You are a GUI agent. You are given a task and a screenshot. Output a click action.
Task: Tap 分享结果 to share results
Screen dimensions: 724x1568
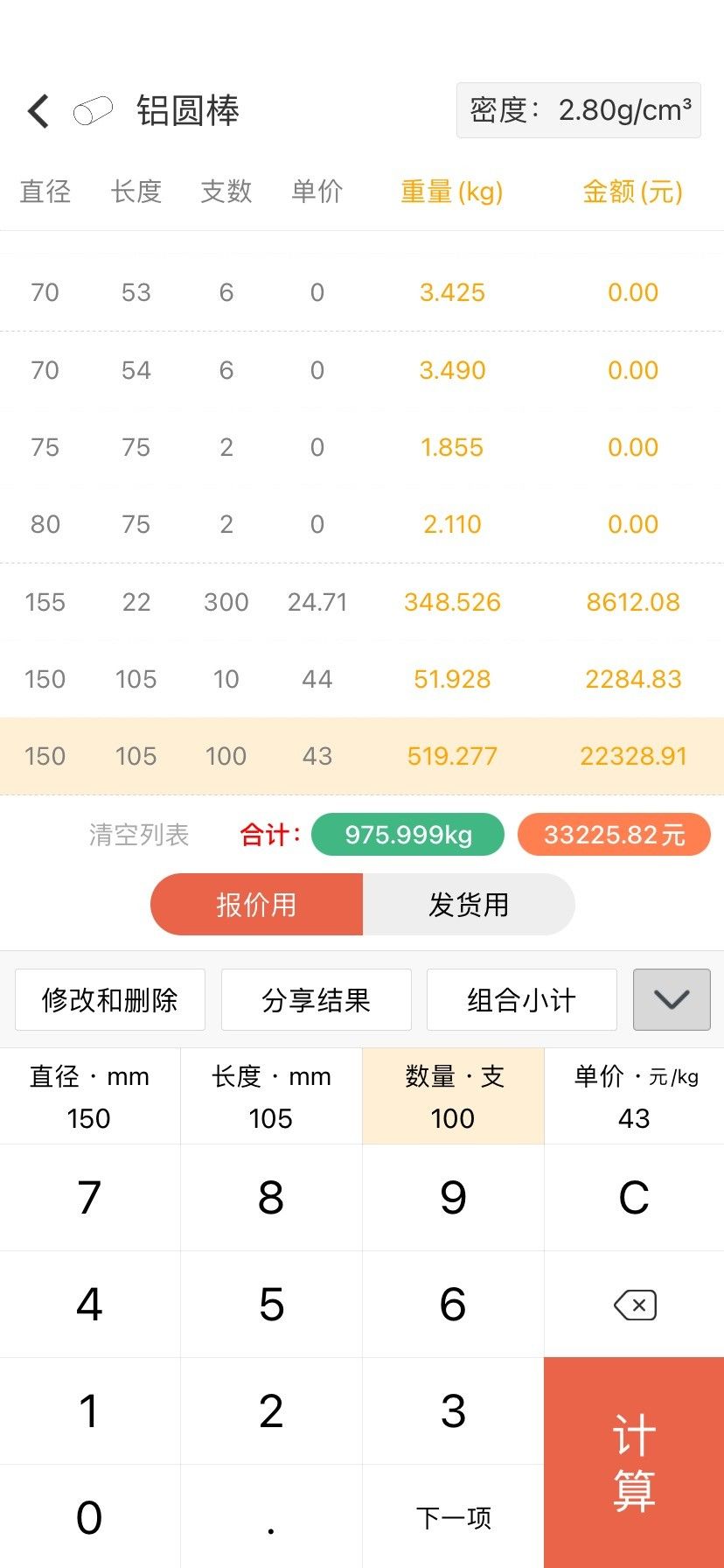[316, 1000]
